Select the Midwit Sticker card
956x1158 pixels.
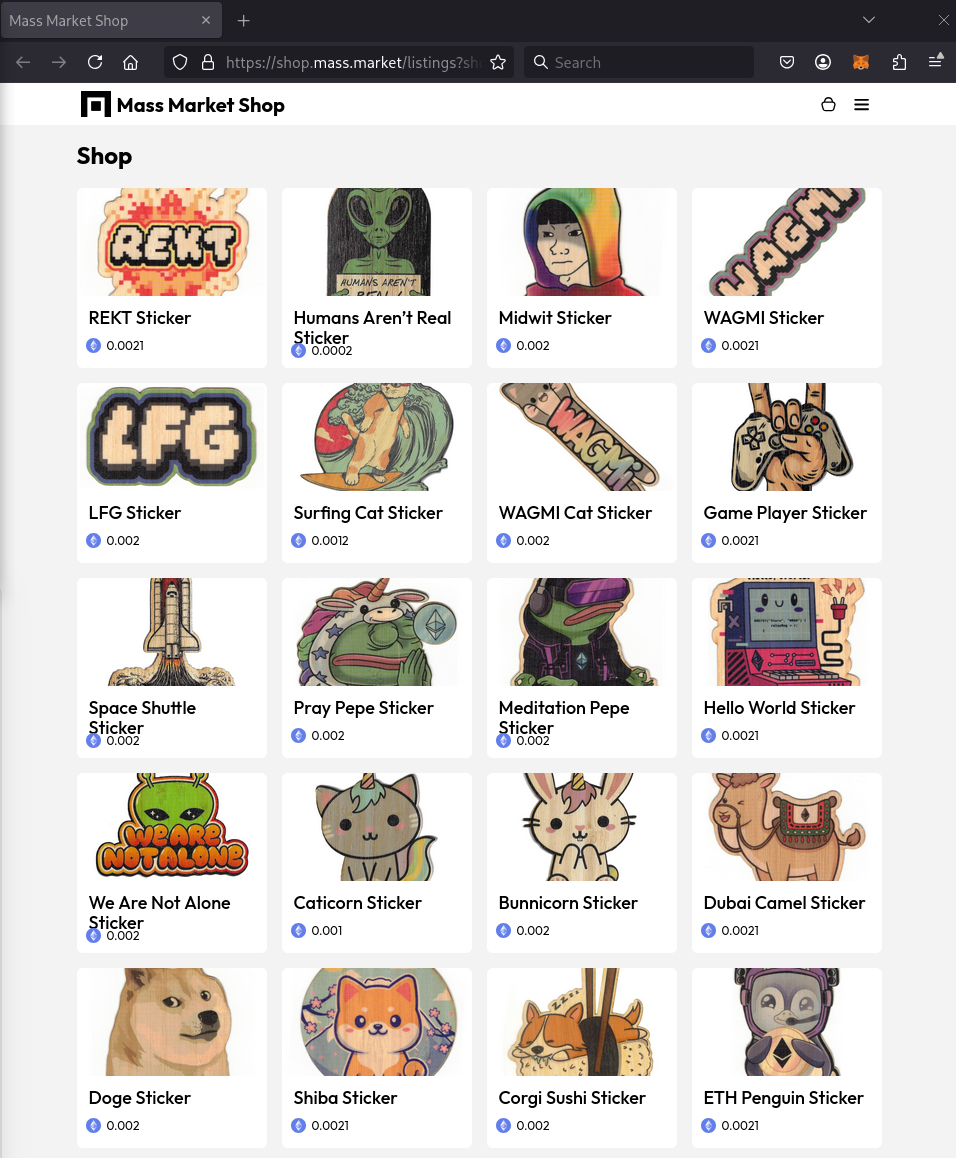(581, 277)
